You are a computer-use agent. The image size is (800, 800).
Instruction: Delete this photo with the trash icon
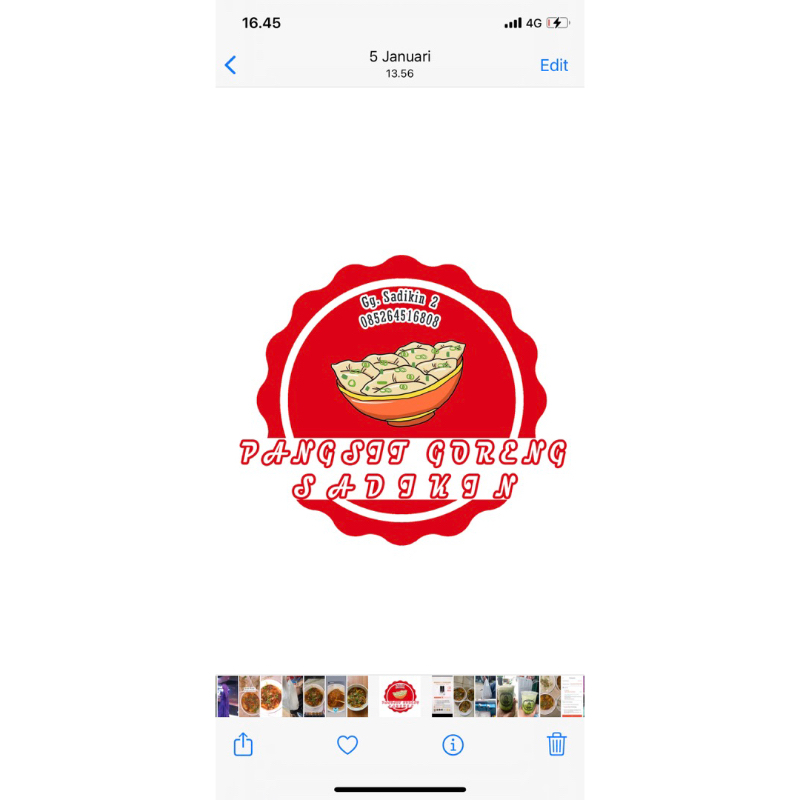coord(557,744)
